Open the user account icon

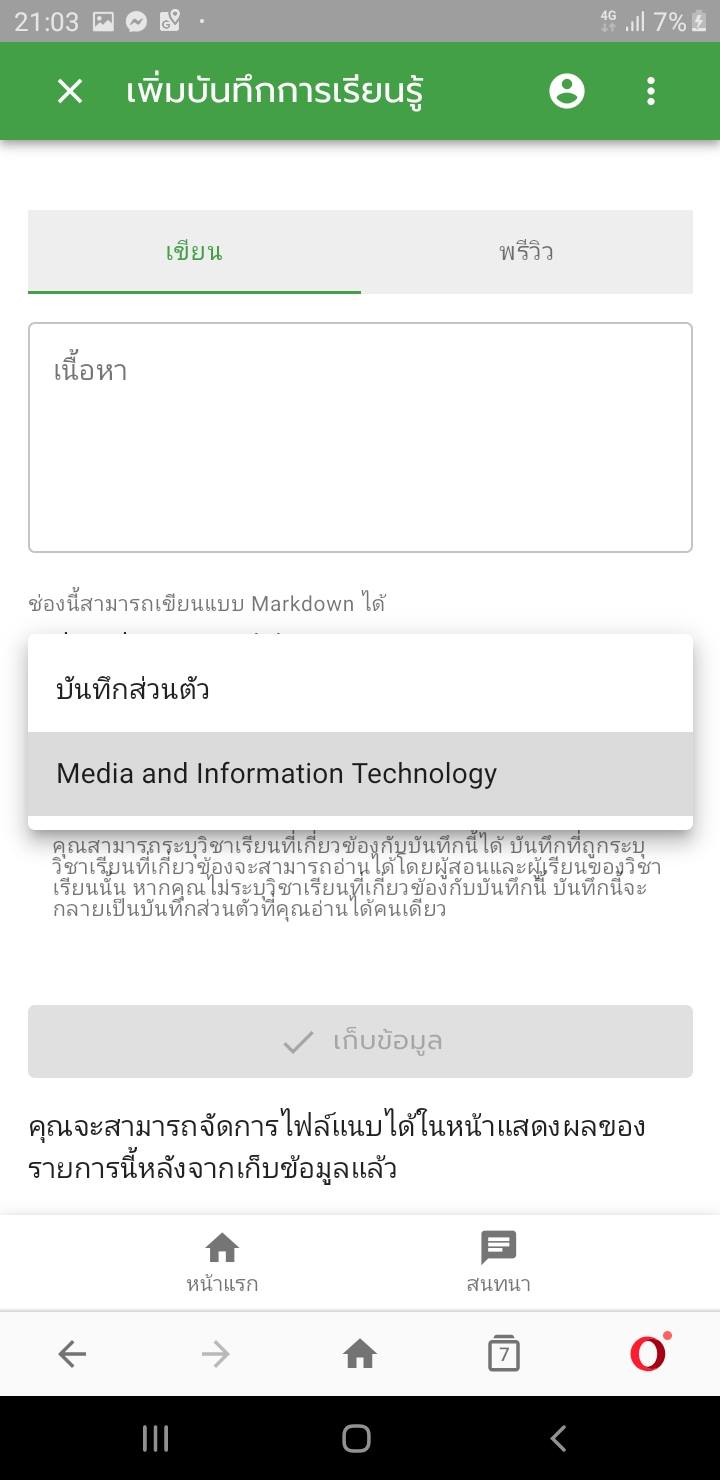click(567, 92)
